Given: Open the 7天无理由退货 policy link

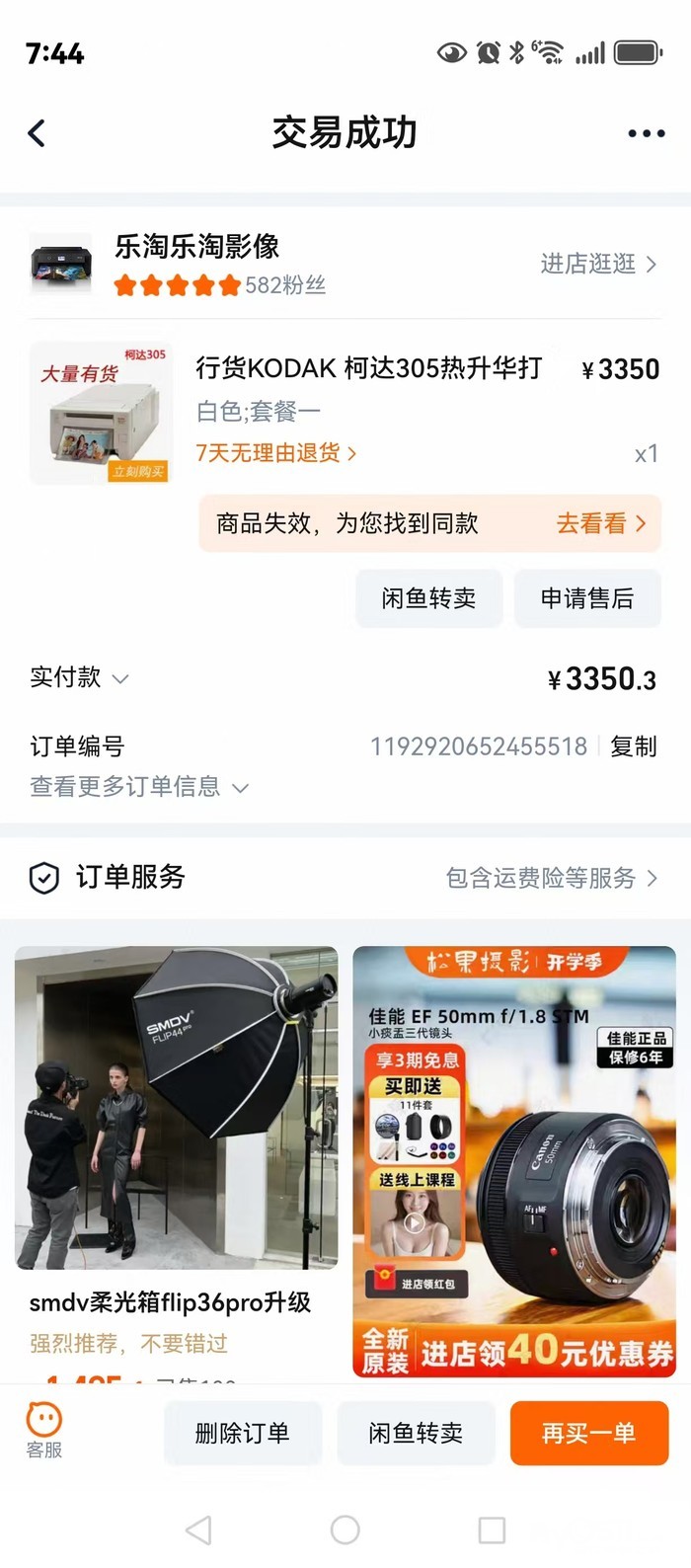Looking at the screenshot, I should pos(275,453).
